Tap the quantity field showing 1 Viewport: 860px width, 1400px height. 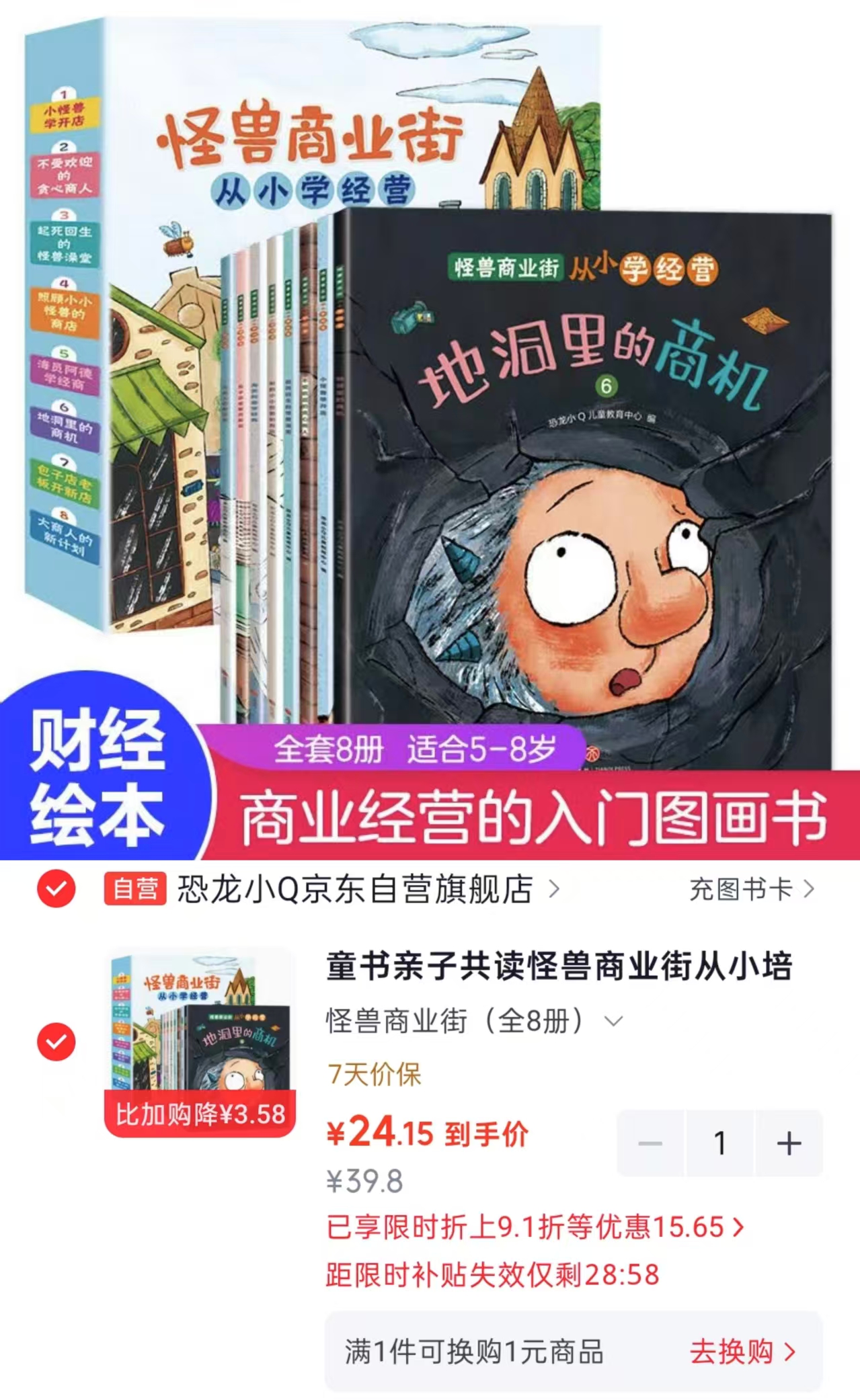point(719,1143)
